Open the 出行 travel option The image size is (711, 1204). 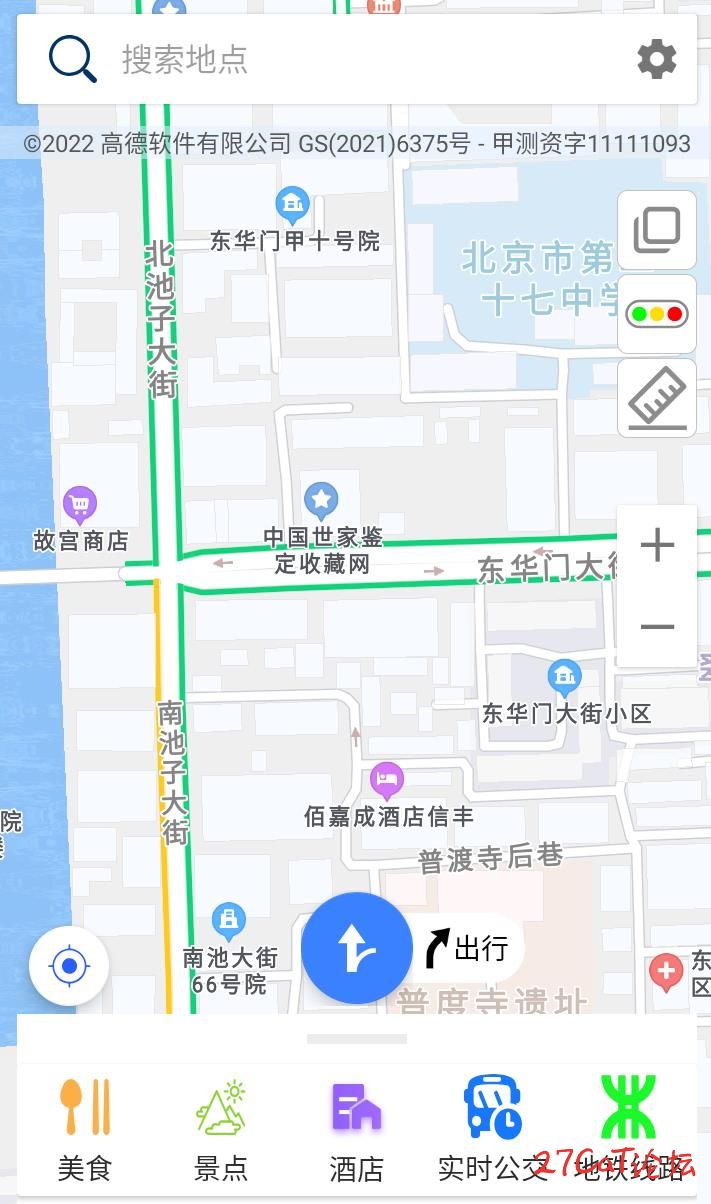[x=468, y=947]
